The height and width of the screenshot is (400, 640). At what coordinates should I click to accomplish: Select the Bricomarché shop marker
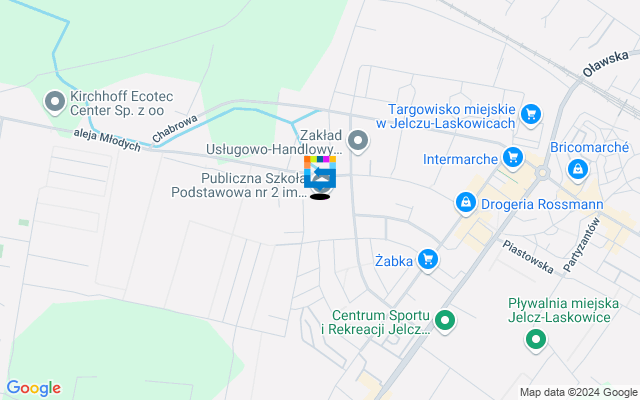coord(577,171)
